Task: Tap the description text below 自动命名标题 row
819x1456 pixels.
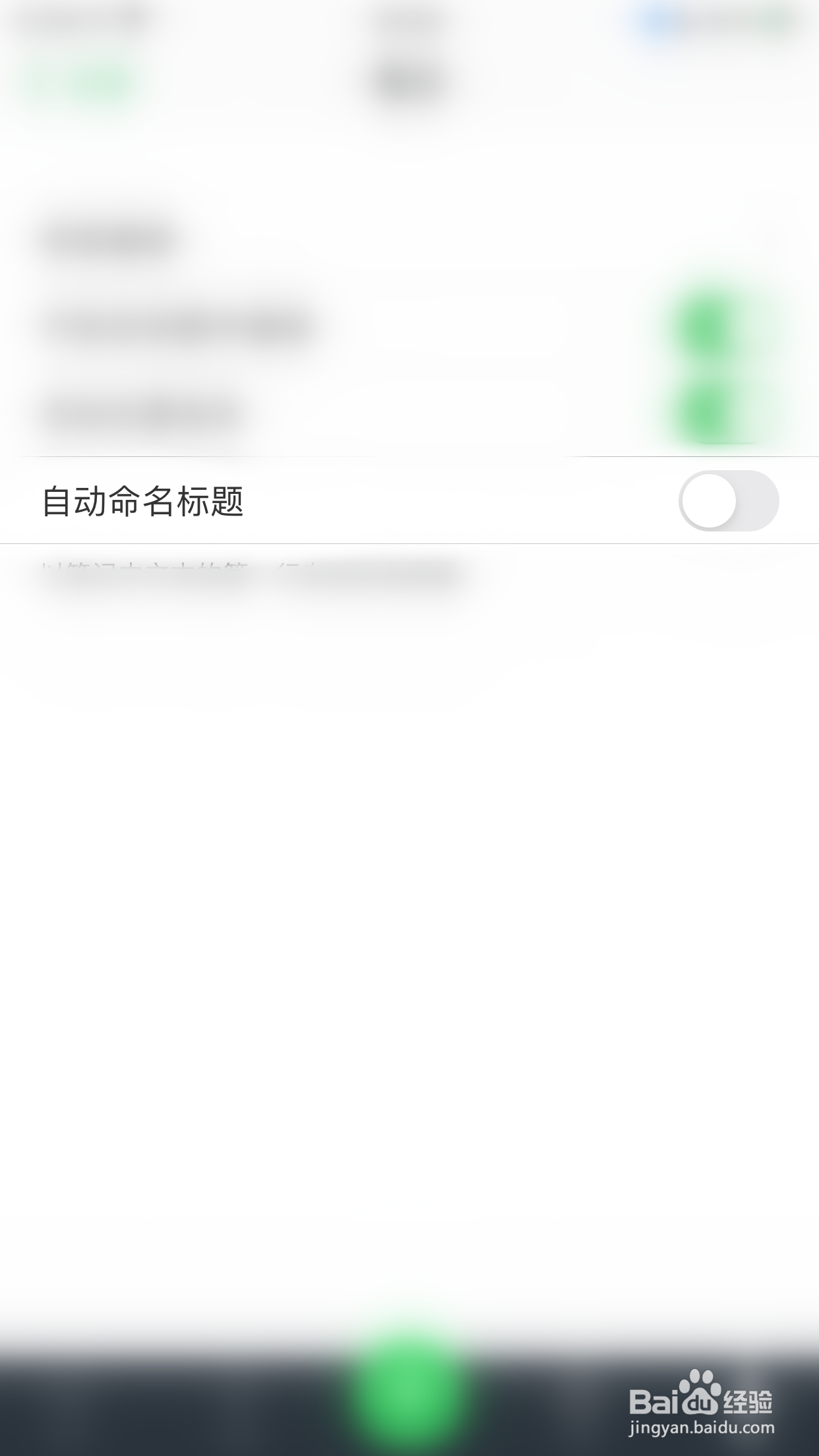Action: click(x=251, y=567)
